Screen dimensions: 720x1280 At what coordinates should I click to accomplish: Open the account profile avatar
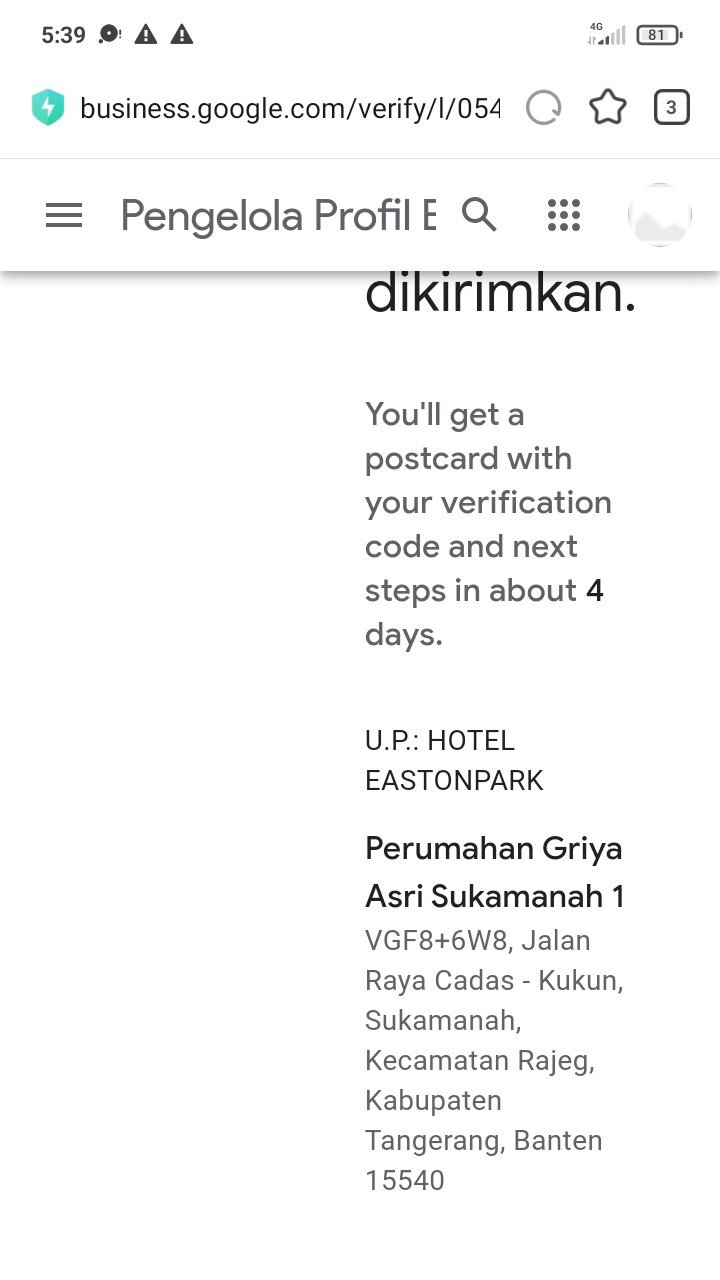coord(660,215)
